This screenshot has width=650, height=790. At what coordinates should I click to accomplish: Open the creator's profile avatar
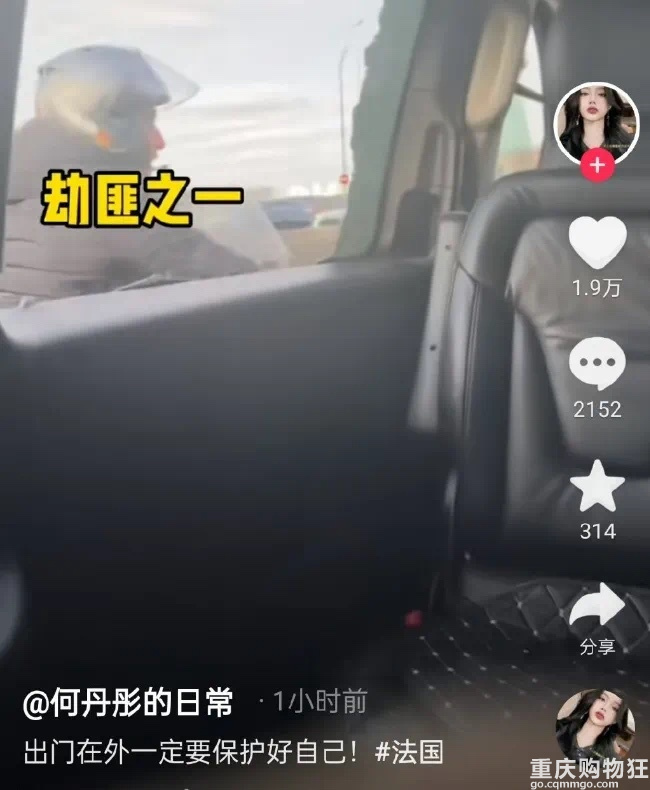pos(596,123)
